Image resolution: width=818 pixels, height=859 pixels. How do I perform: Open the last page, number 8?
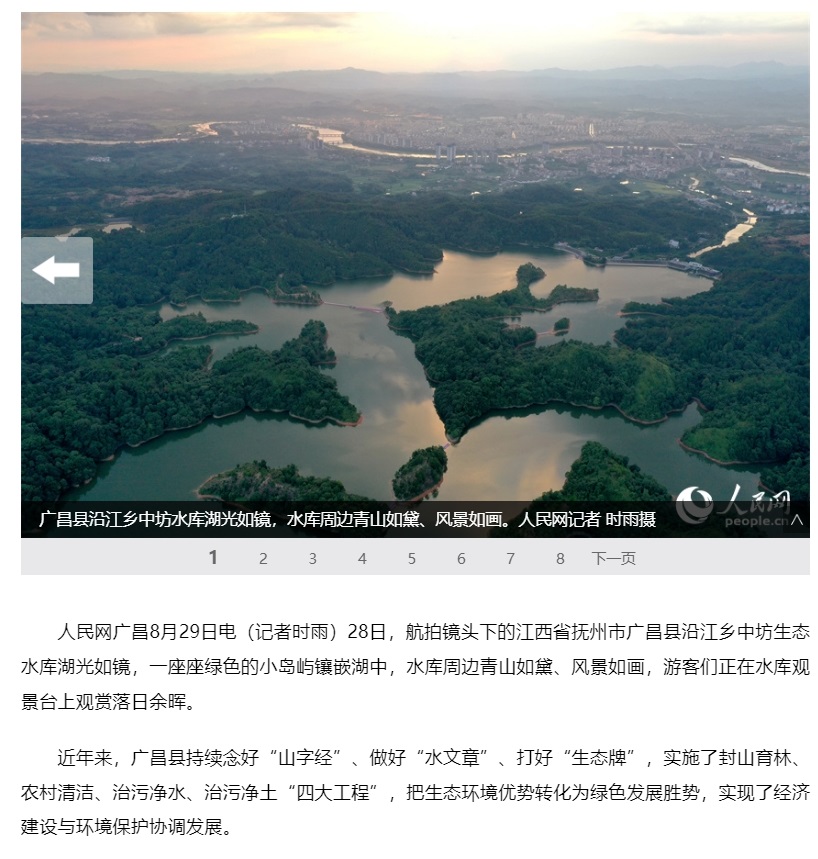(x=560, y=558)
